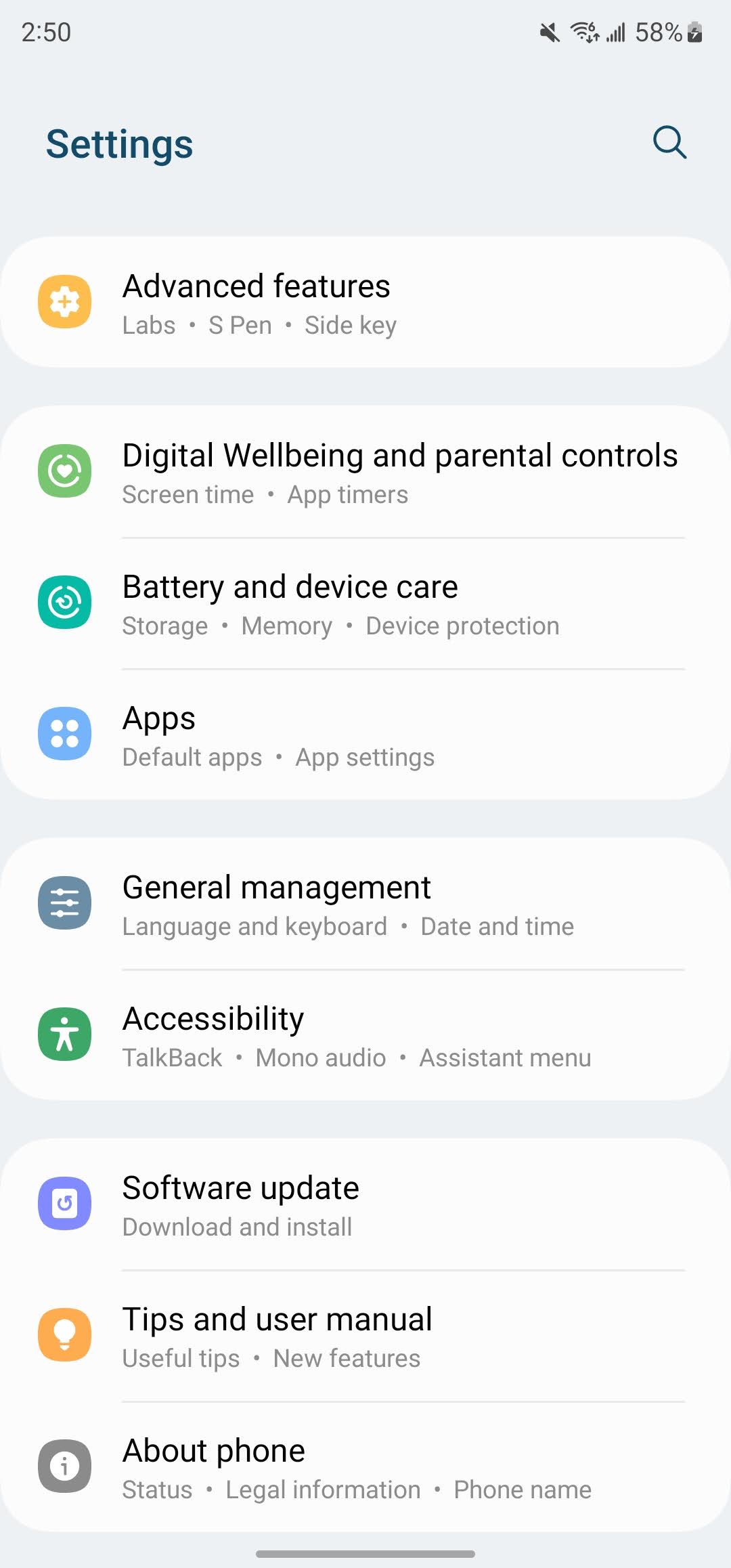The width and height of the screenshot is (731, 1568).
Task: Select General management
Action: pyautogui.click(x=365, y=904)
